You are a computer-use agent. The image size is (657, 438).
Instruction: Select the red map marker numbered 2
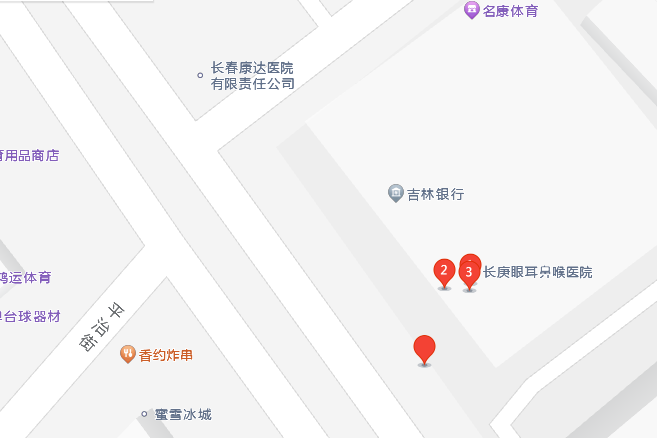tap(445, 271)
